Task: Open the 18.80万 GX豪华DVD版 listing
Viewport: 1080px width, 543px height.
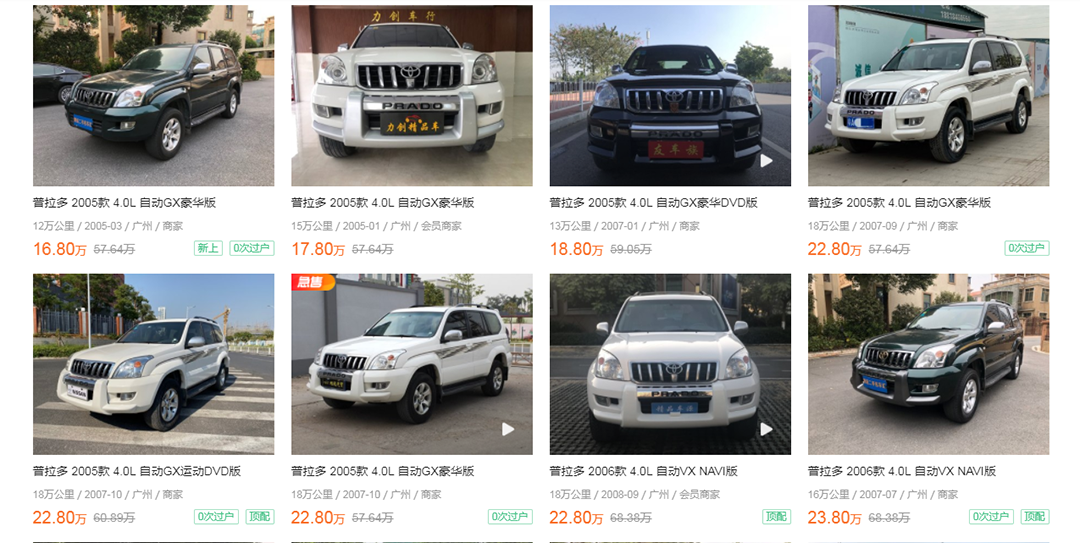Action: pos(670,96)
